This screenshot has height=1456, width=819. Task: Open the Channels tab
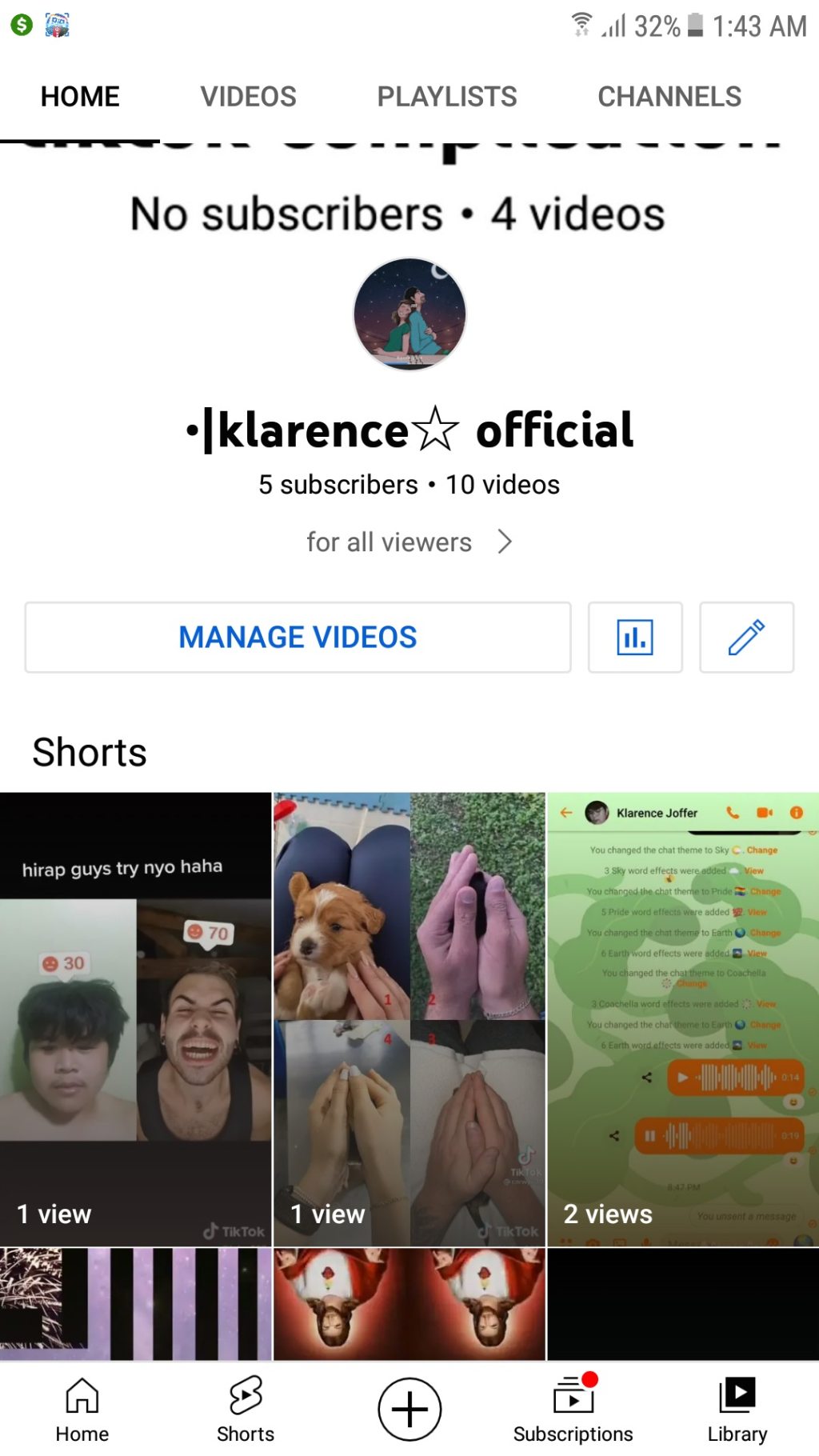tap(669, 97)
